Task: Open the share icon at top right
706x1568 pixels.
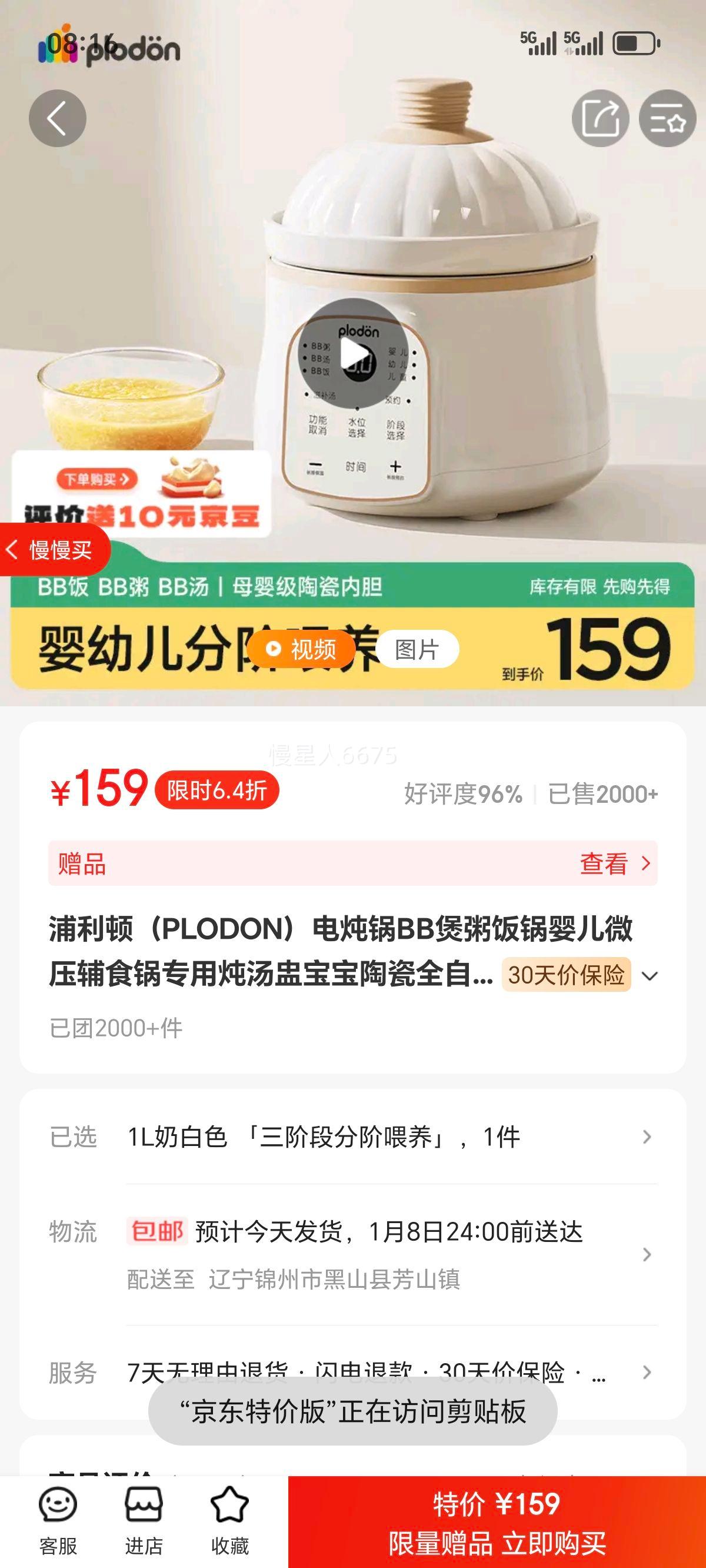Action: point(600,118)
